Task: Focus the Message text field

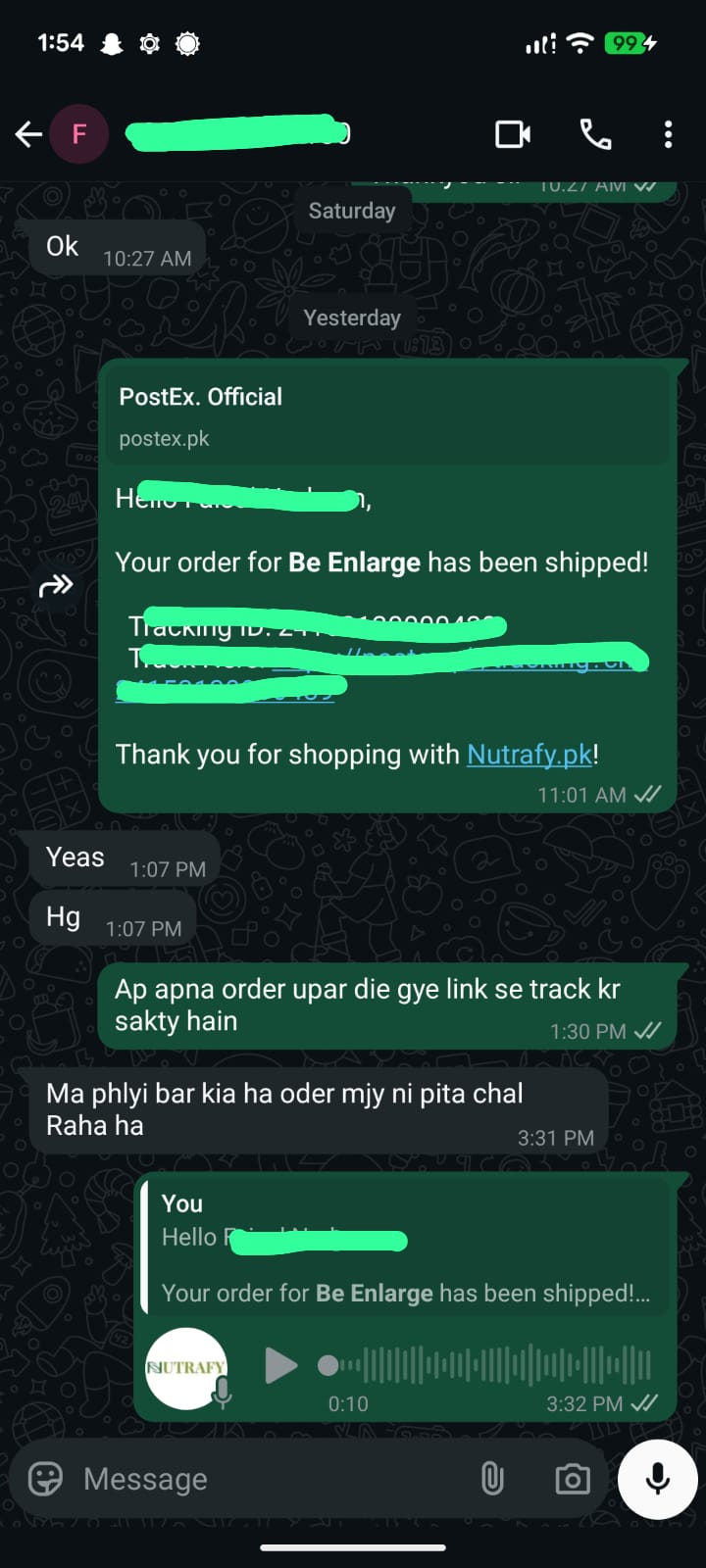Action: tap(265, 1478)
